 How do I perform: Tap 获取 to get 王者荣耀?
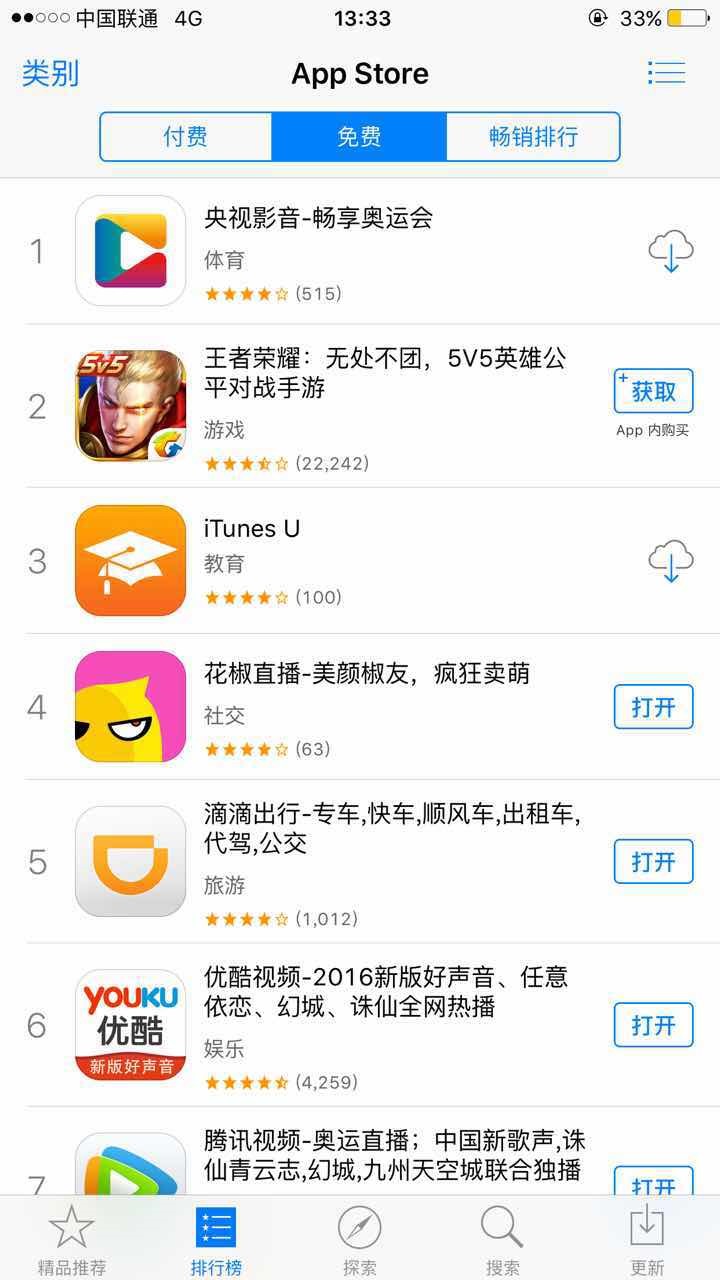(653, 391)
